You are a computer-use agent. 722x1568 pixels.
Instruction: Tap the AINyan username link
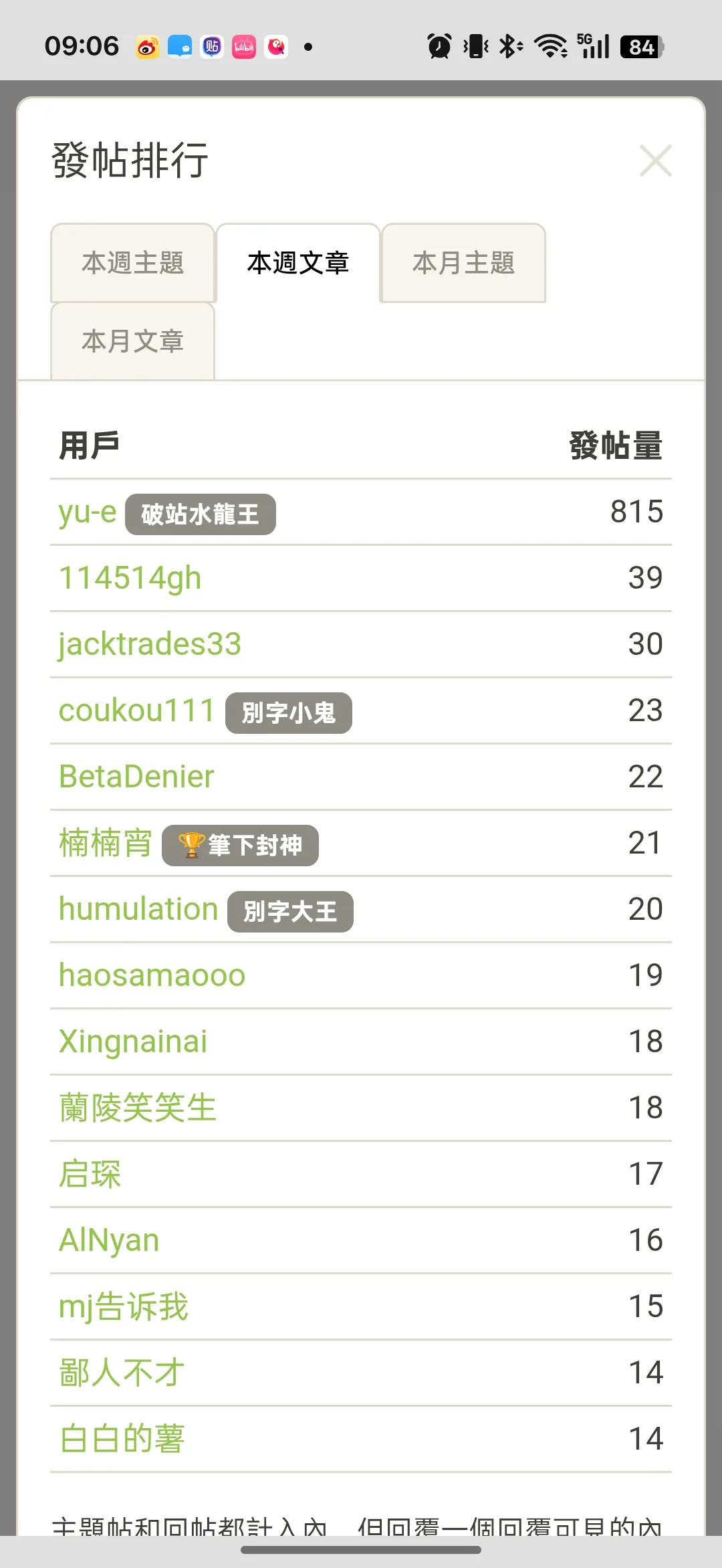point(109,1240)
